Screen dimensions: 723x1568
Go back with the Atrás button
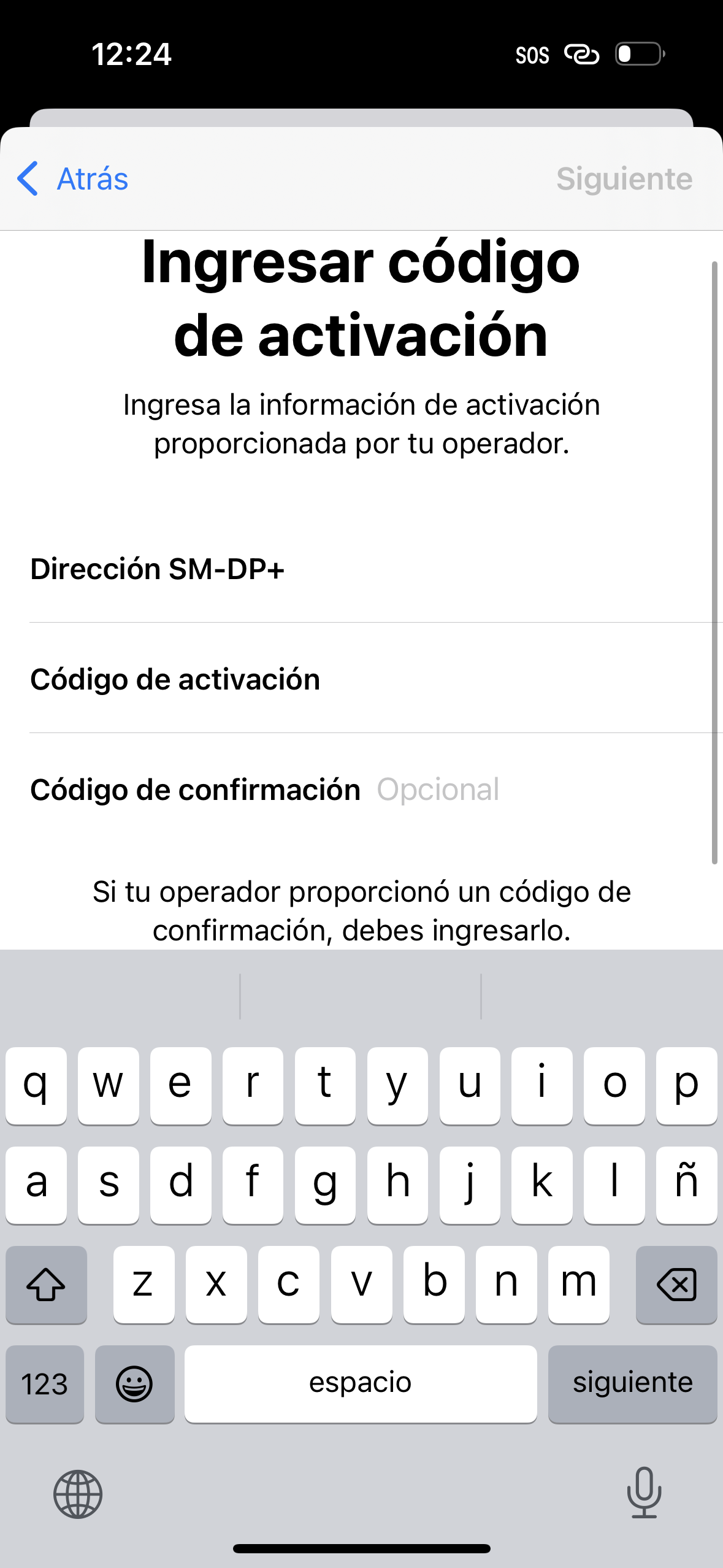pyautogui.click(x=74, y=179)
